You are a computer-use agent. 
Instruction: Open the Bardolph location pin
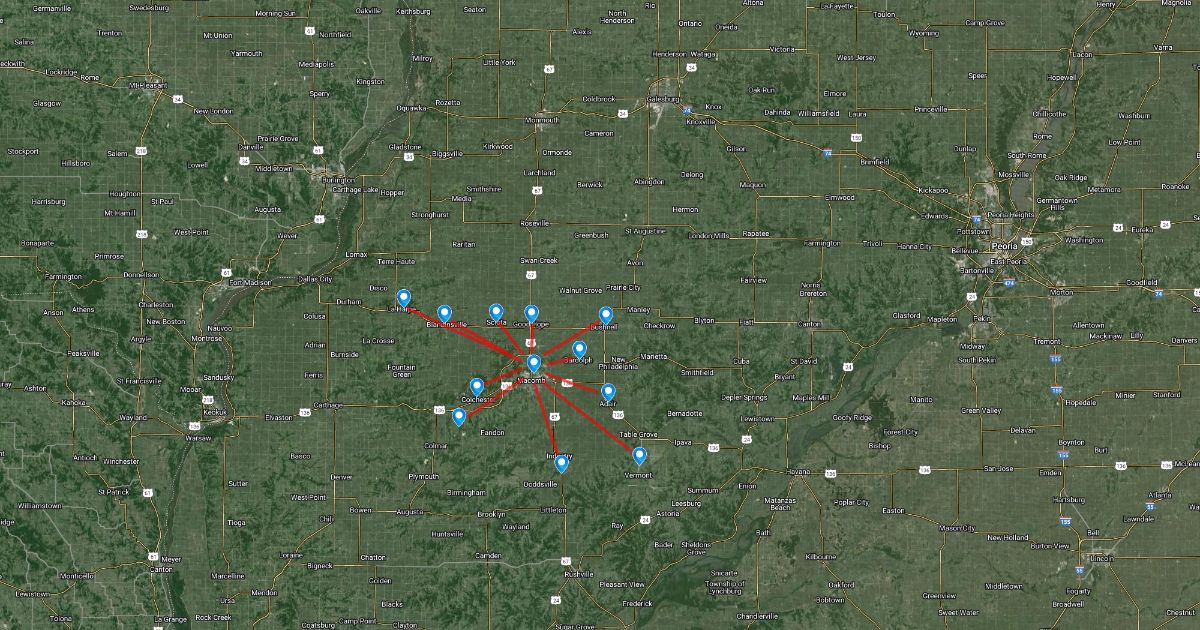(579, 349)
